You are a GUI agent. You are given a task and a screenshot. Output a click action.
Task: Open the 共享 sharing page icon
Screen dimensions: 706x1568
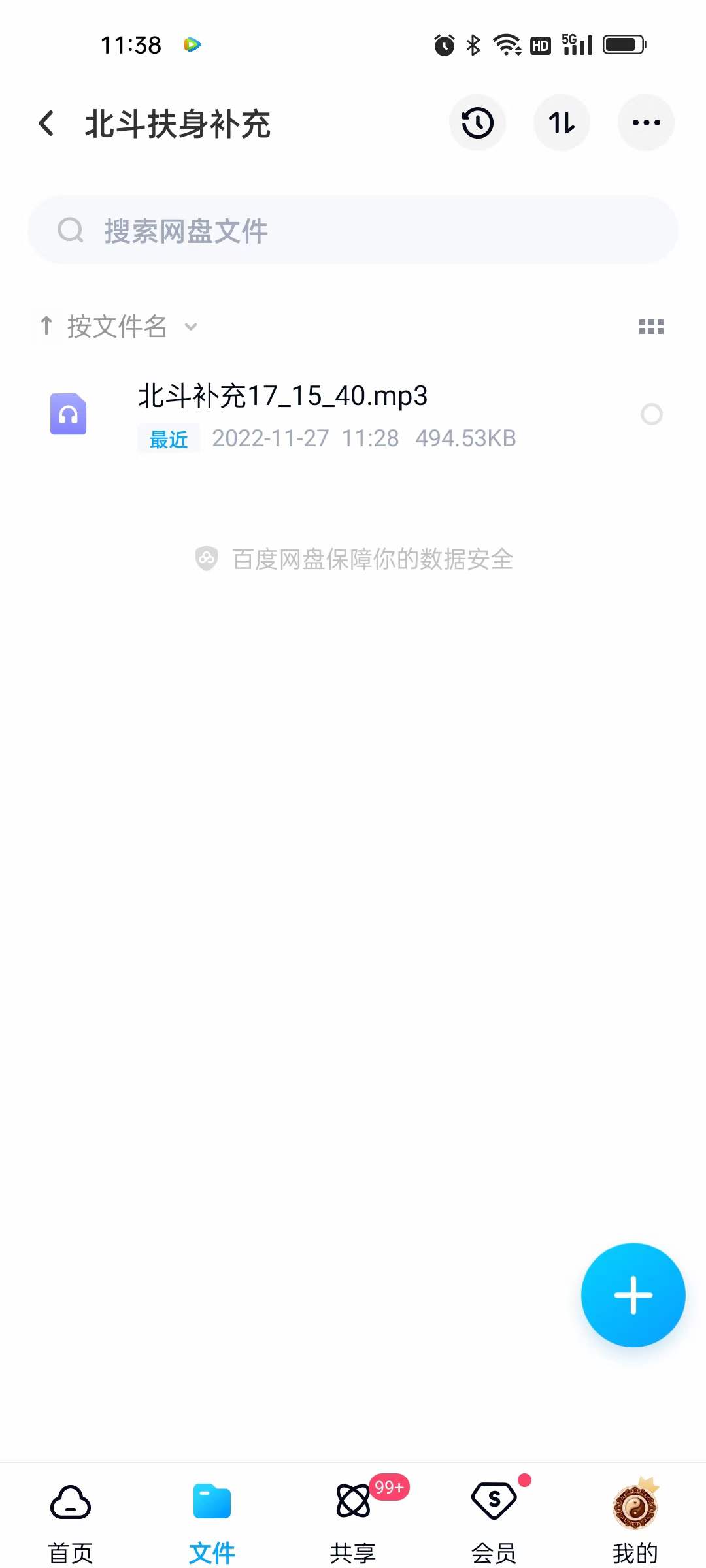352,1503
